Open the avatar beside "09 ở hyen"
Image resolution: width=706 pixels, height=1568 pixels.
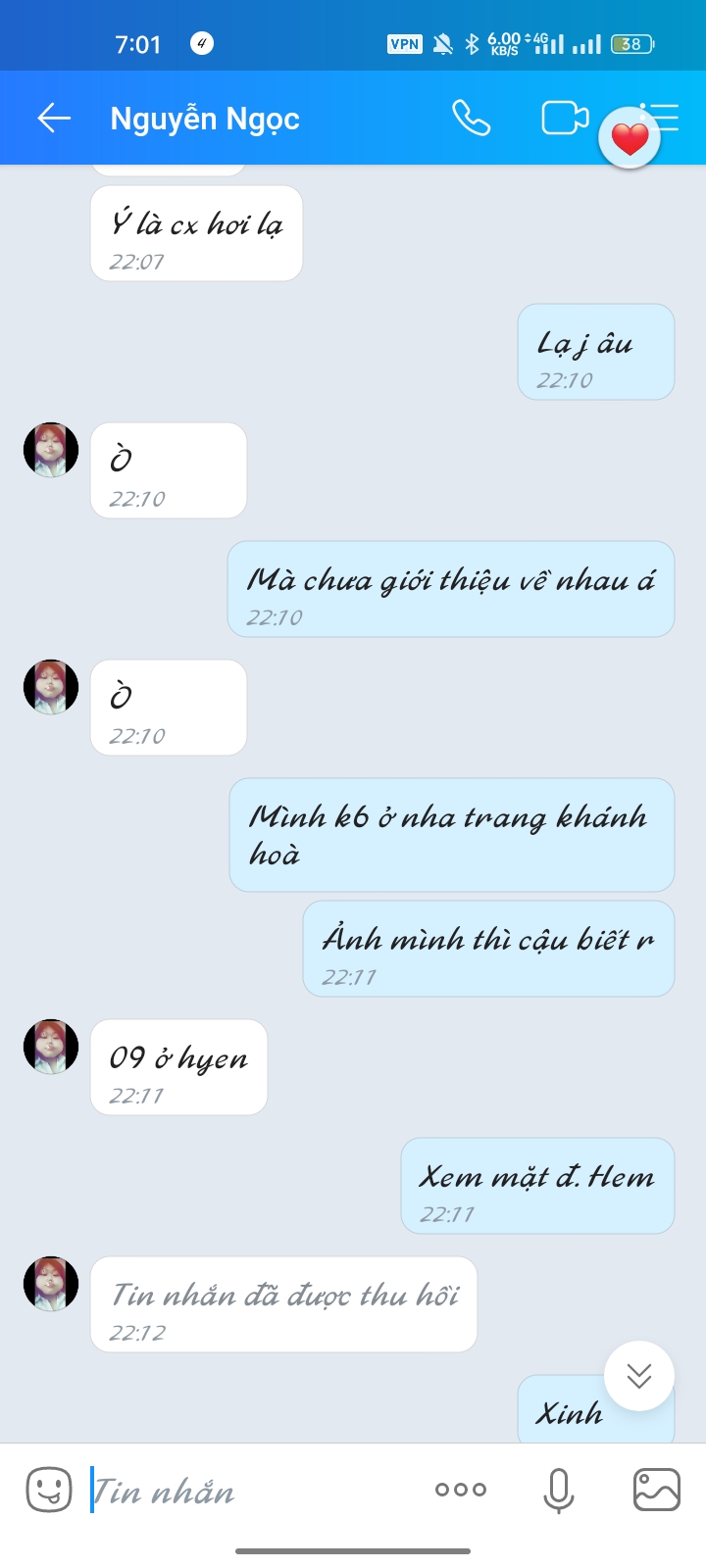click(x=51, y=1047)
